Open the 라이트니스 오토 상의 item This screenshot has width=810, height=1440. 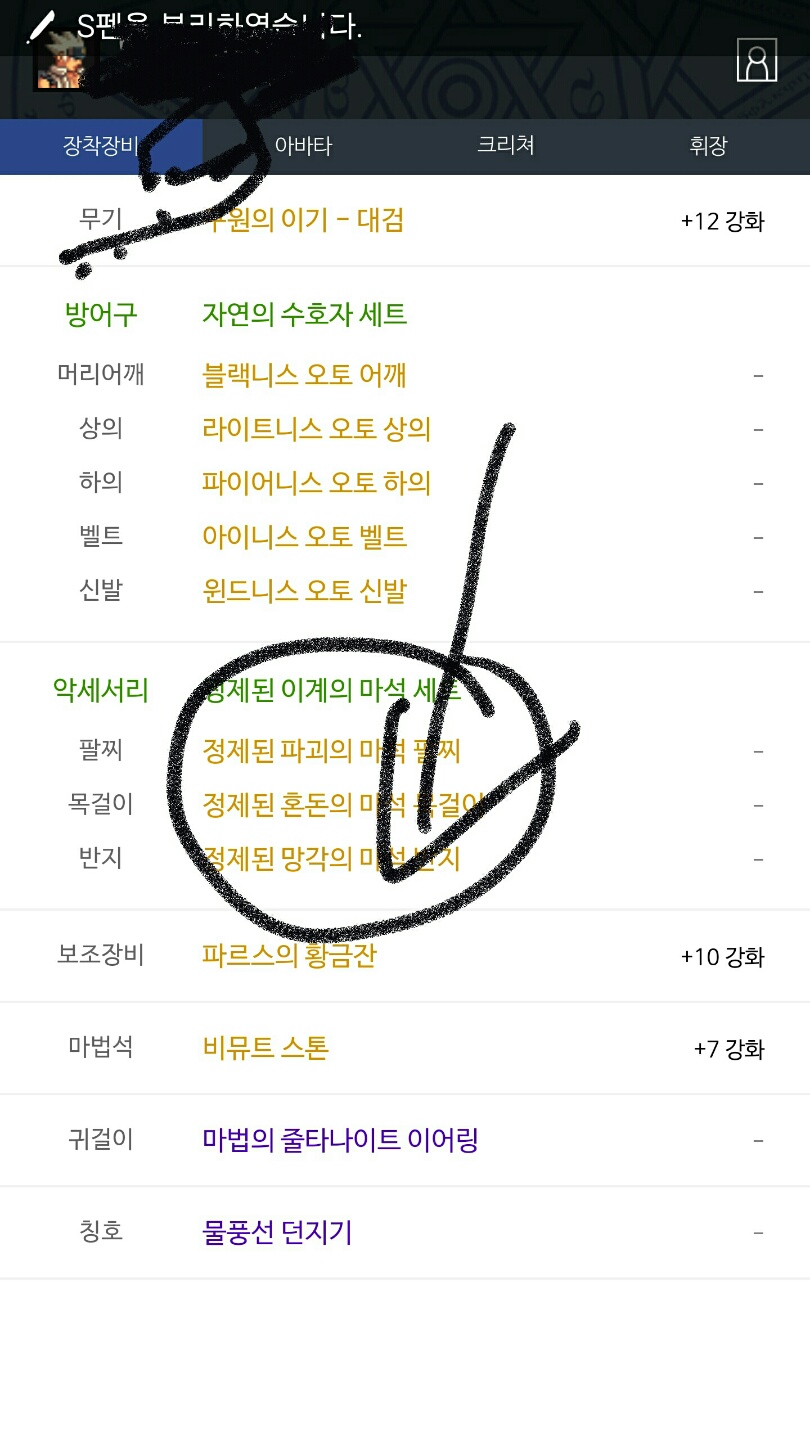click(x=316, y=429)
